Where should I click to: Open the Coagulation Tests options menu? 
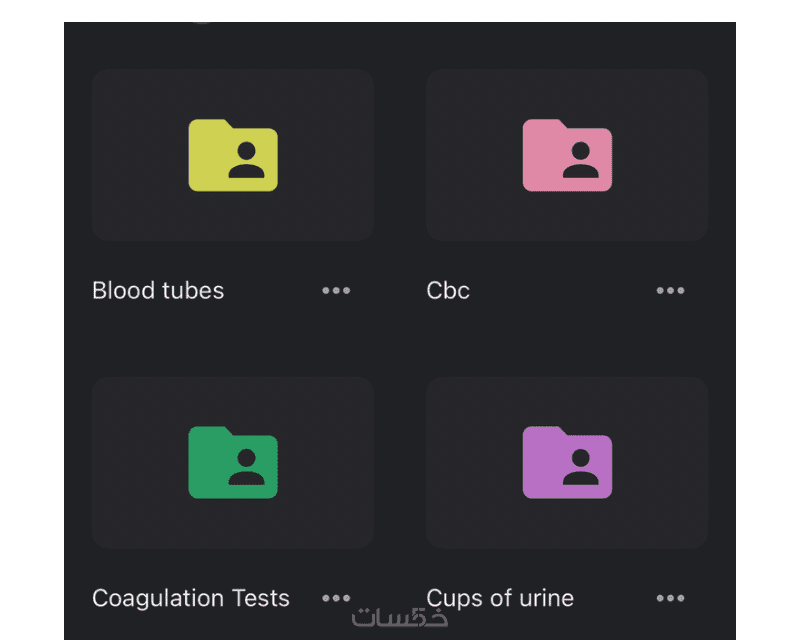336,598
